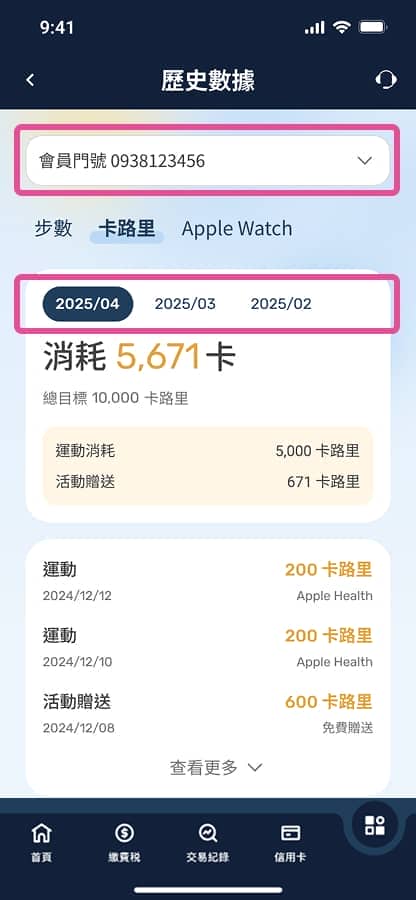Open the 首頁 home tab
Viewport: 416px width, 900px height.
(x=41, y=843)
